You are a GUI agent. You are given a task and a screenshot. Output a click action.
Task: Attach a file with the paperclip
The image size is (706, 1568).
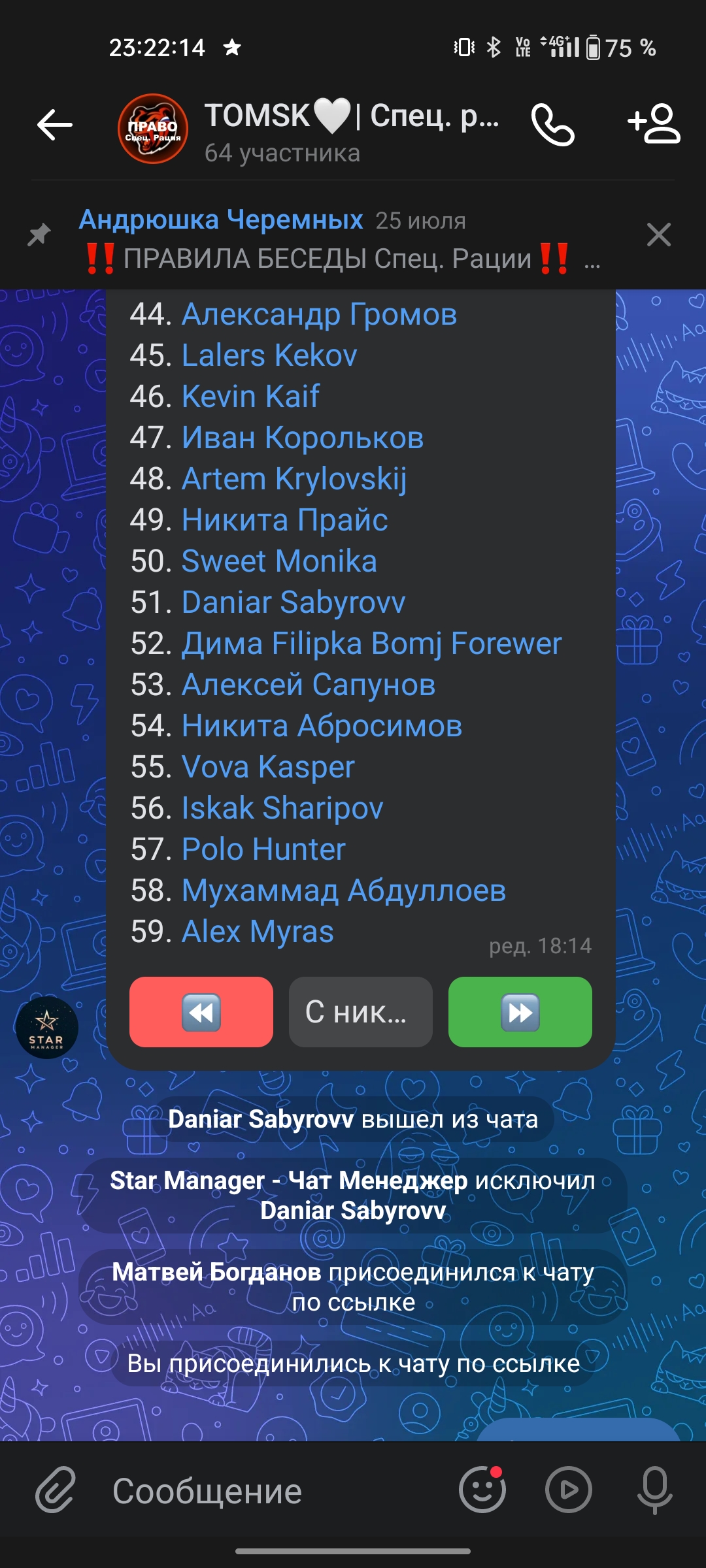point(56,1490)
